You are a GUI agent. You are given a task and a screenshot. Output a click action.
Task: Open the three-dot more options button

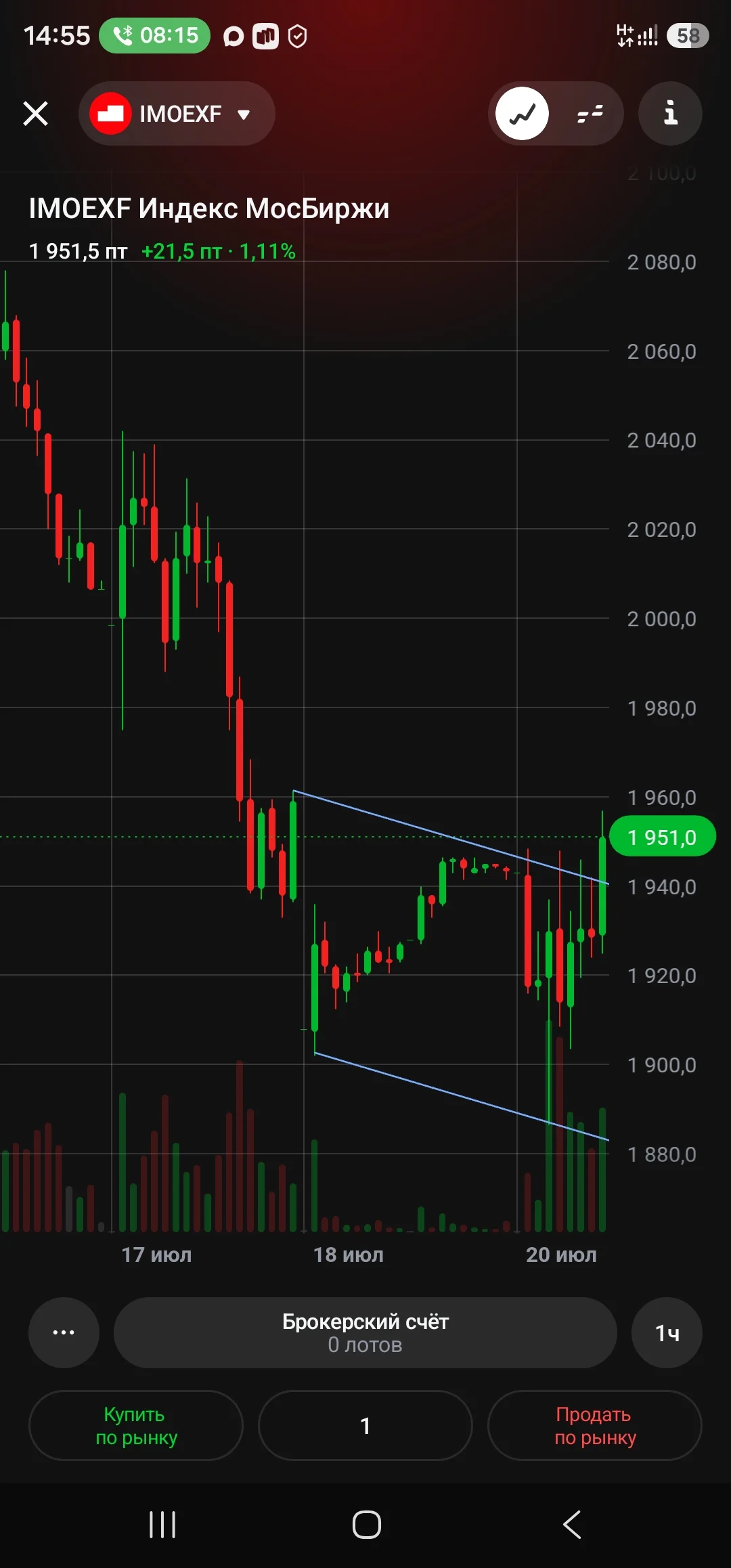[x=64, y=1332]
